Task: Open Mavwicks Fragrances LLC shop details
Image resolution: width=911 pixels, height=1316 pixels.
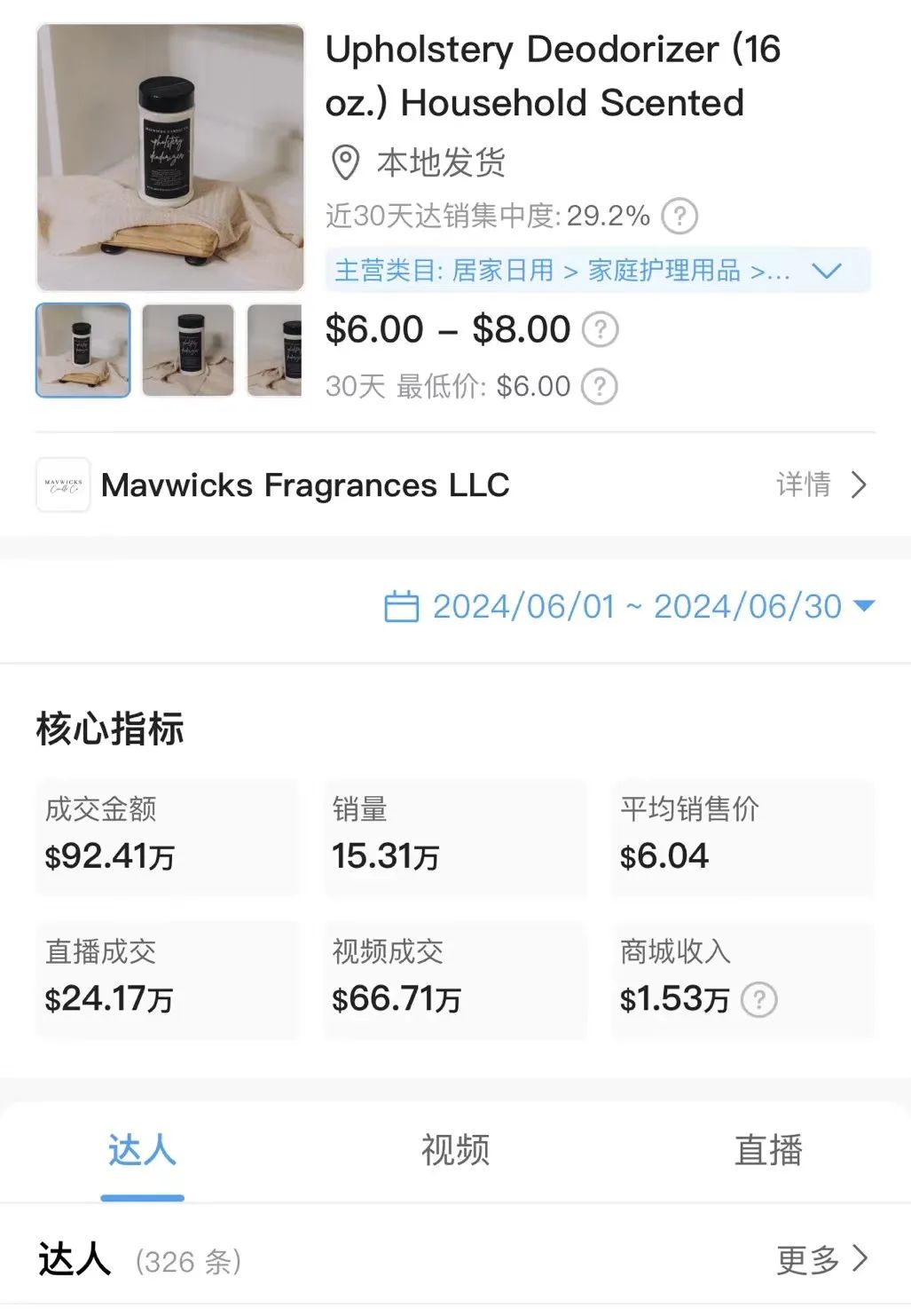Action: click(821, 485)
